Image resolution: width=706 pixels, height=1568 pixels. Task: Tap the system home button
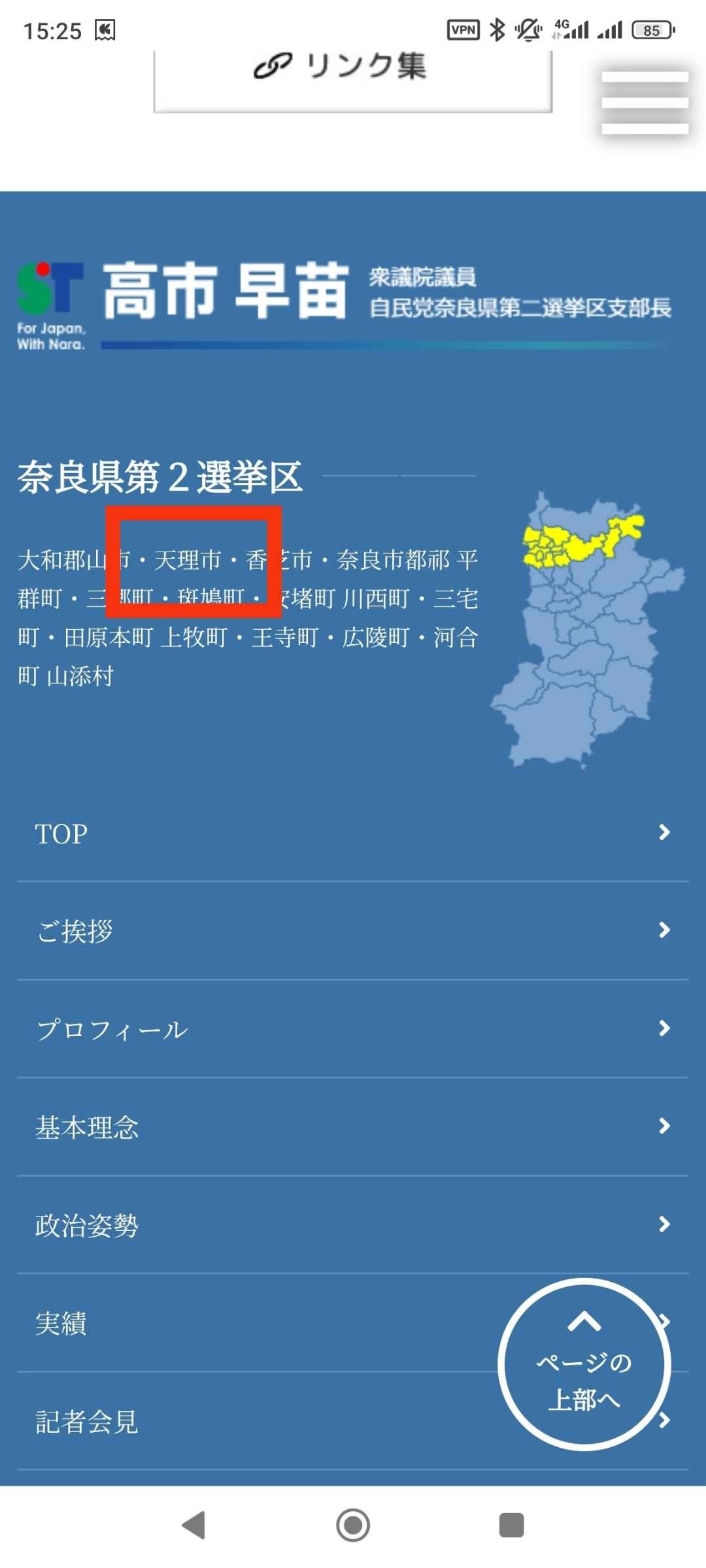[x=353, y=1526]
